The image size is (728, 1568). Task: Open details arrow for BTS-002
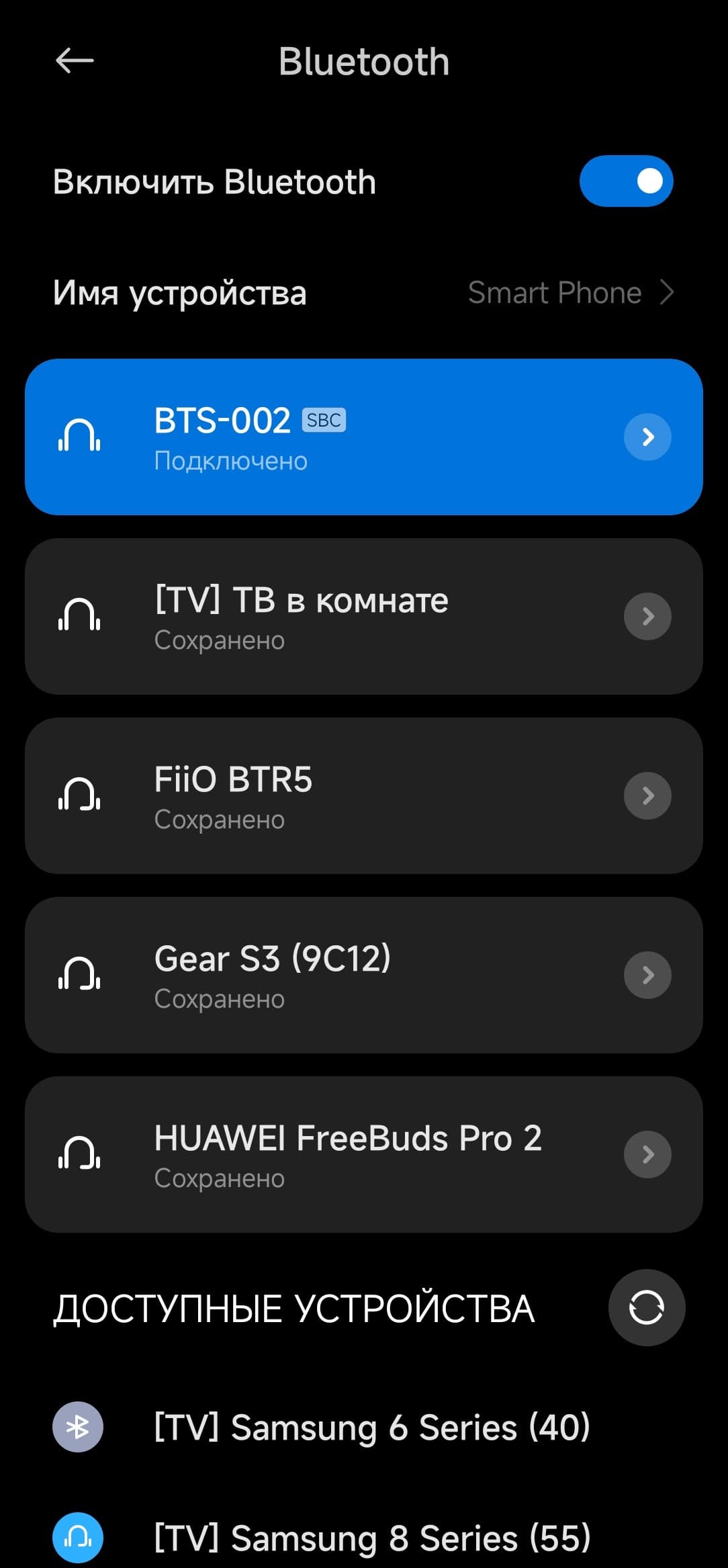[647, 437]
